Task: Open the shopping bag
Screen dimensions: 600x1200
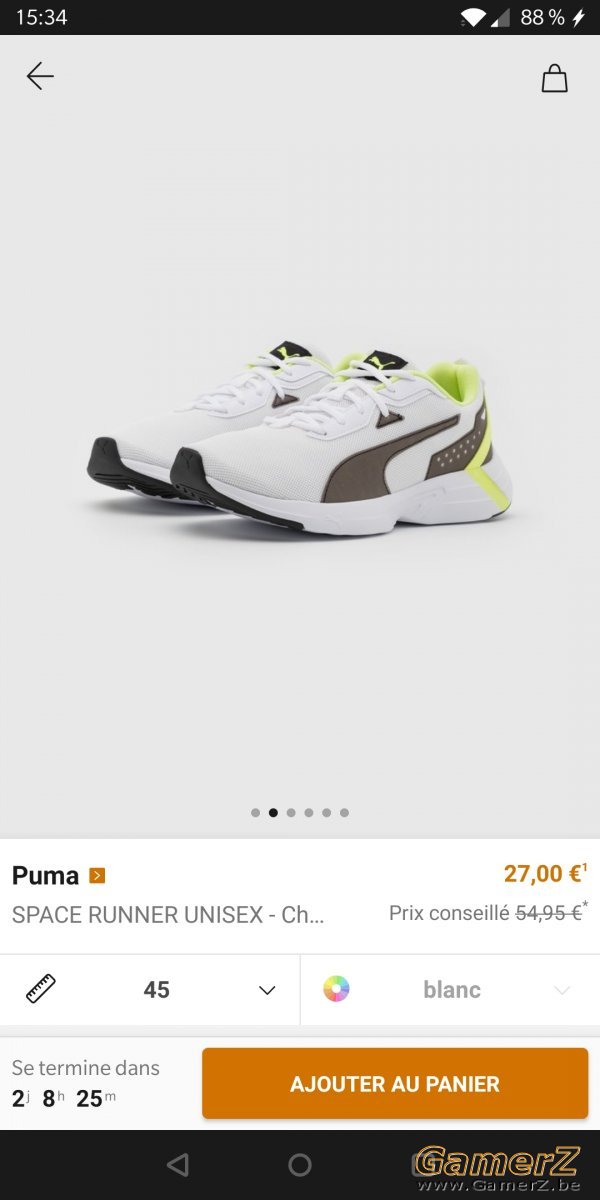Action: point(555,78)
